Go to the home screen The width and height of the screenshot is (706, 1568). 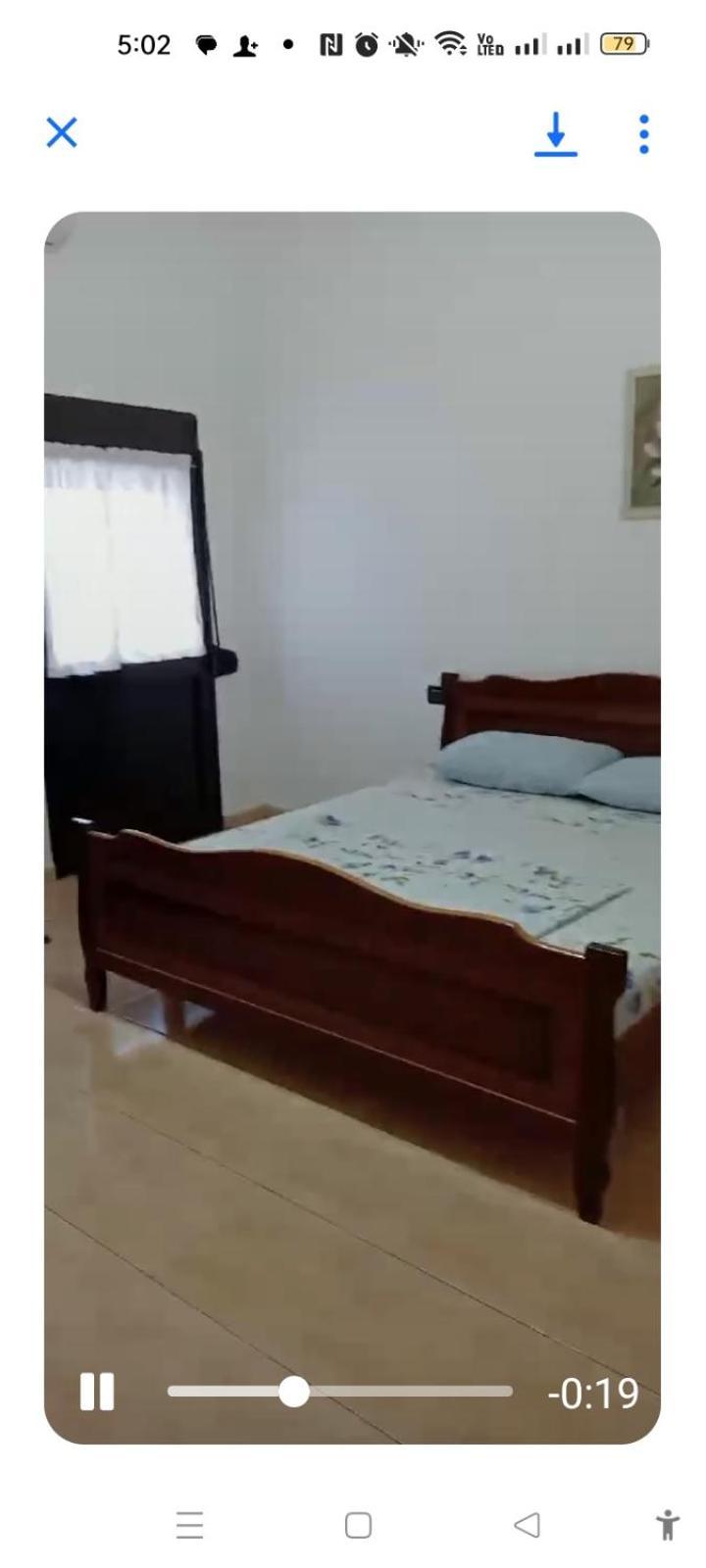tap(358, 1525)
